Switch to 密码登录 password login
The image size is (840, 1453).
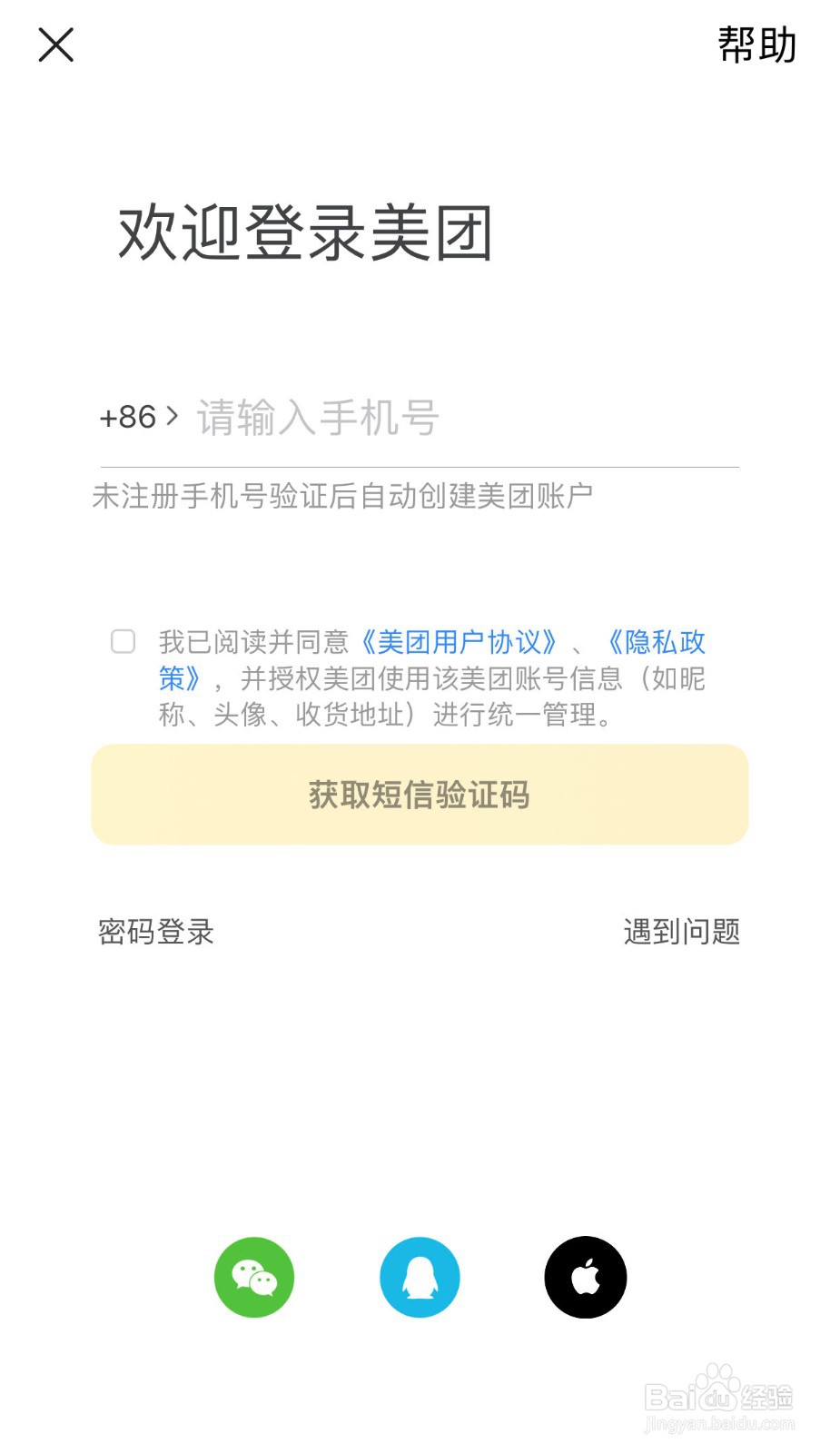(x=155, y=931)
